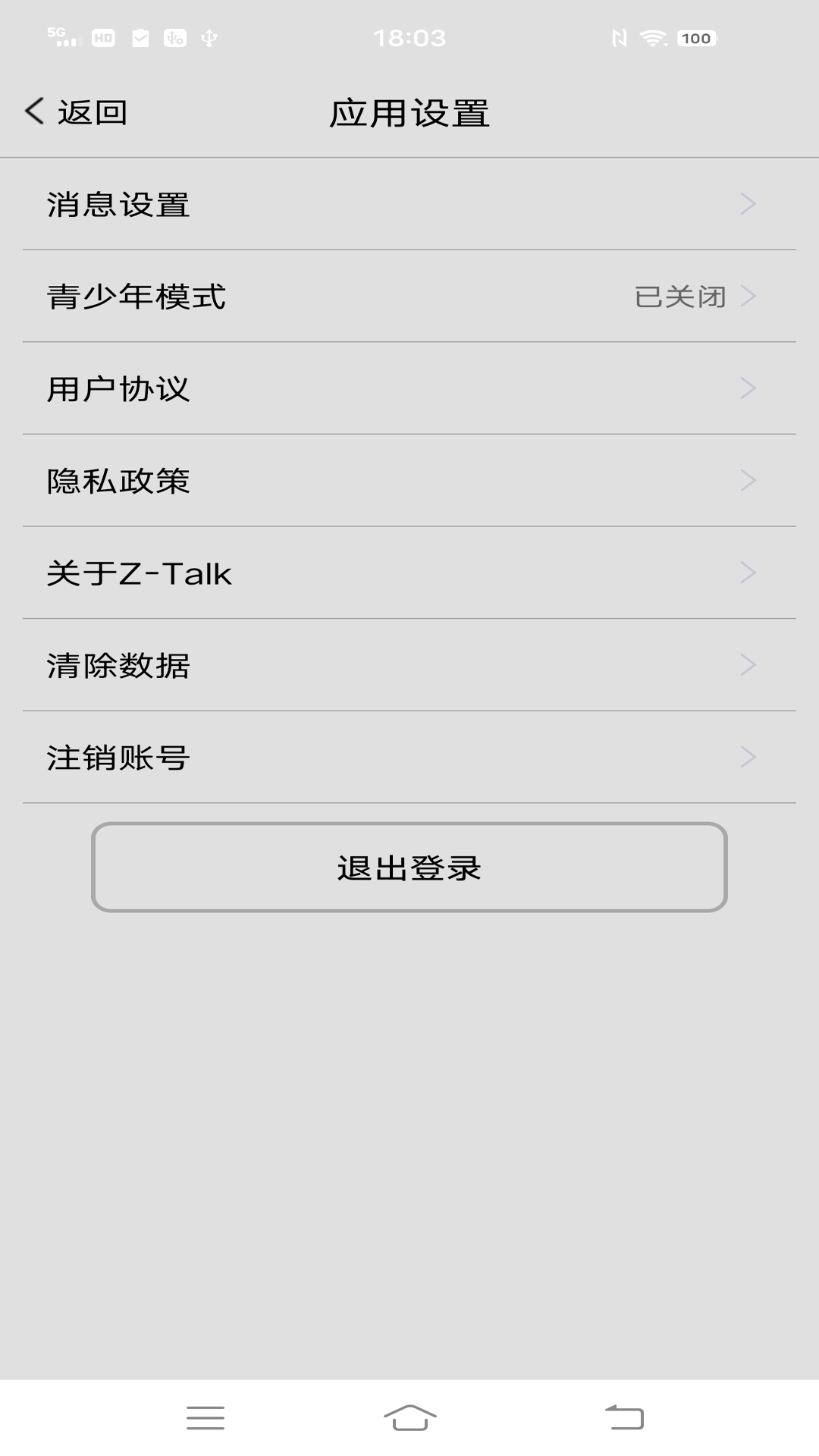
Task: Tap 退出登录 to log out
Action: [x=409, y=868]
